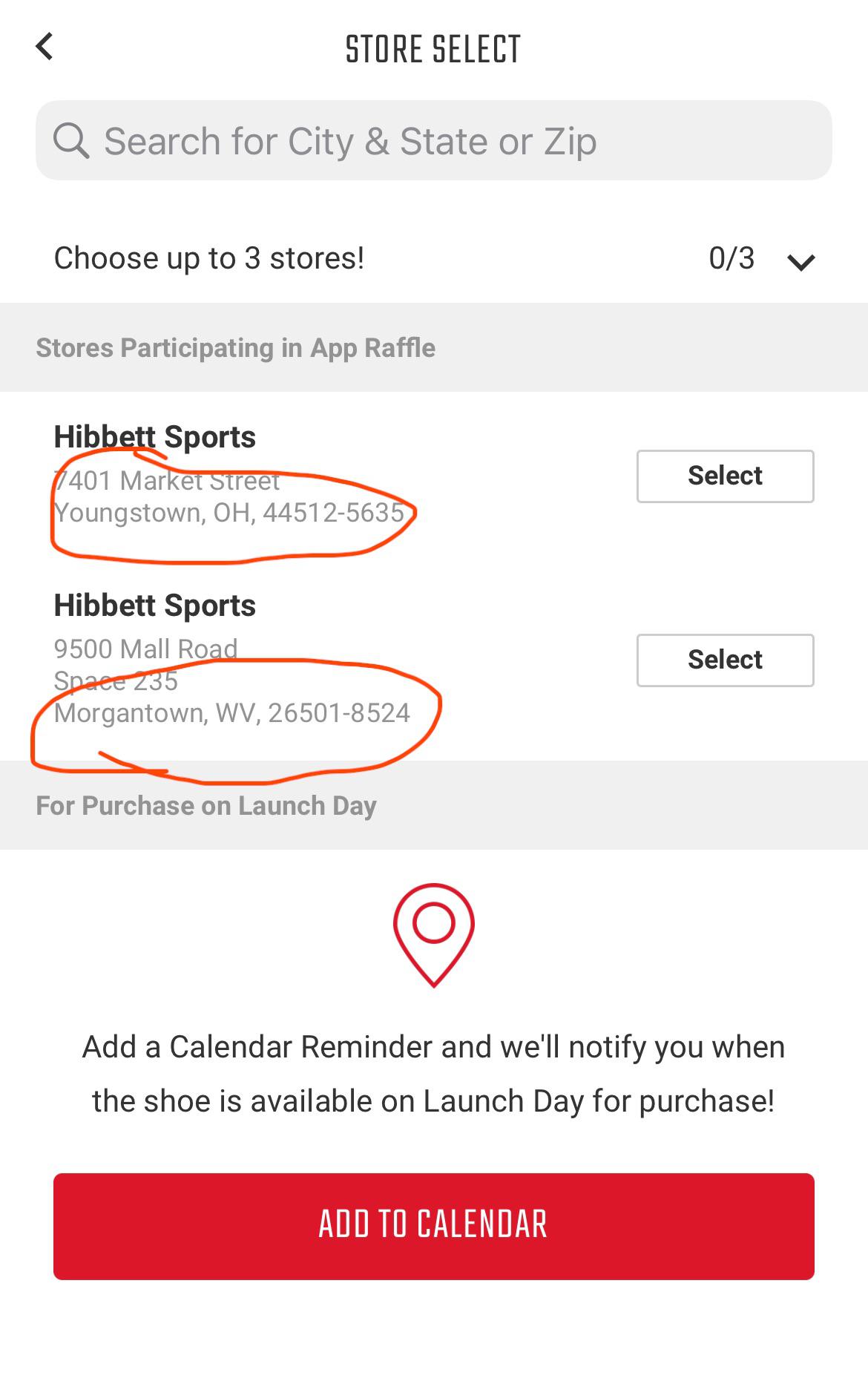Click the inner circle of the map pin

pos(433,924)
